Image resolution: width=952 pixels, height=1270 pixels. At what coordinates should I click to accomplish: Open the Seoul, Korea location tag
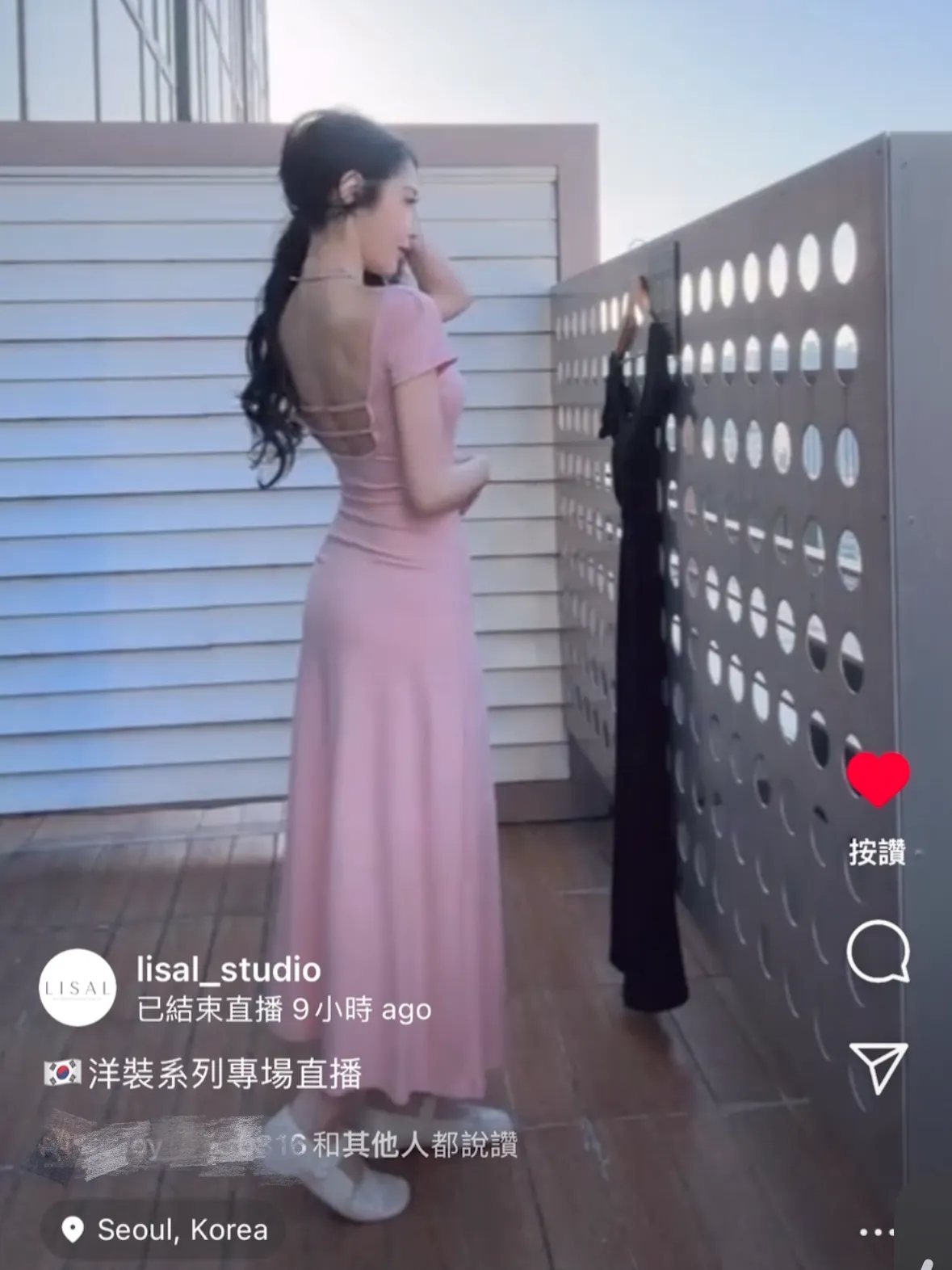coord(166,1230)
